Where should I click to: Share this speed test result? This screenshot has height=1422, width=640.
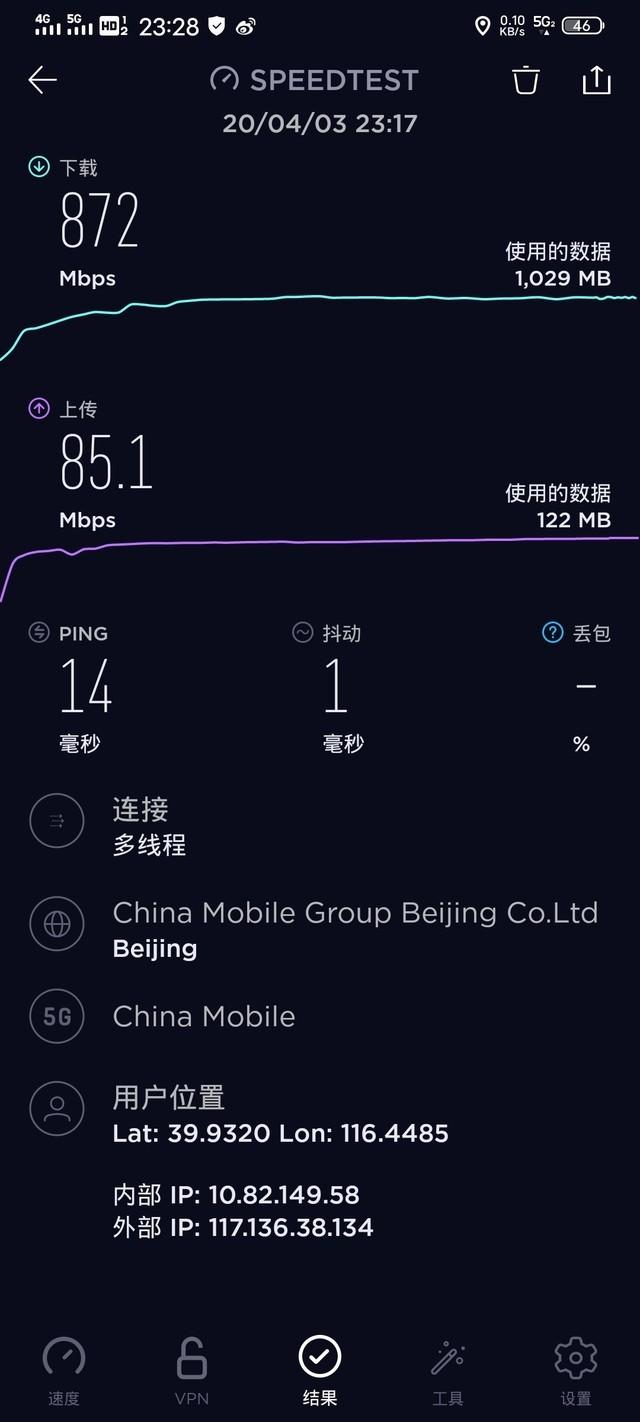[596, 80]
